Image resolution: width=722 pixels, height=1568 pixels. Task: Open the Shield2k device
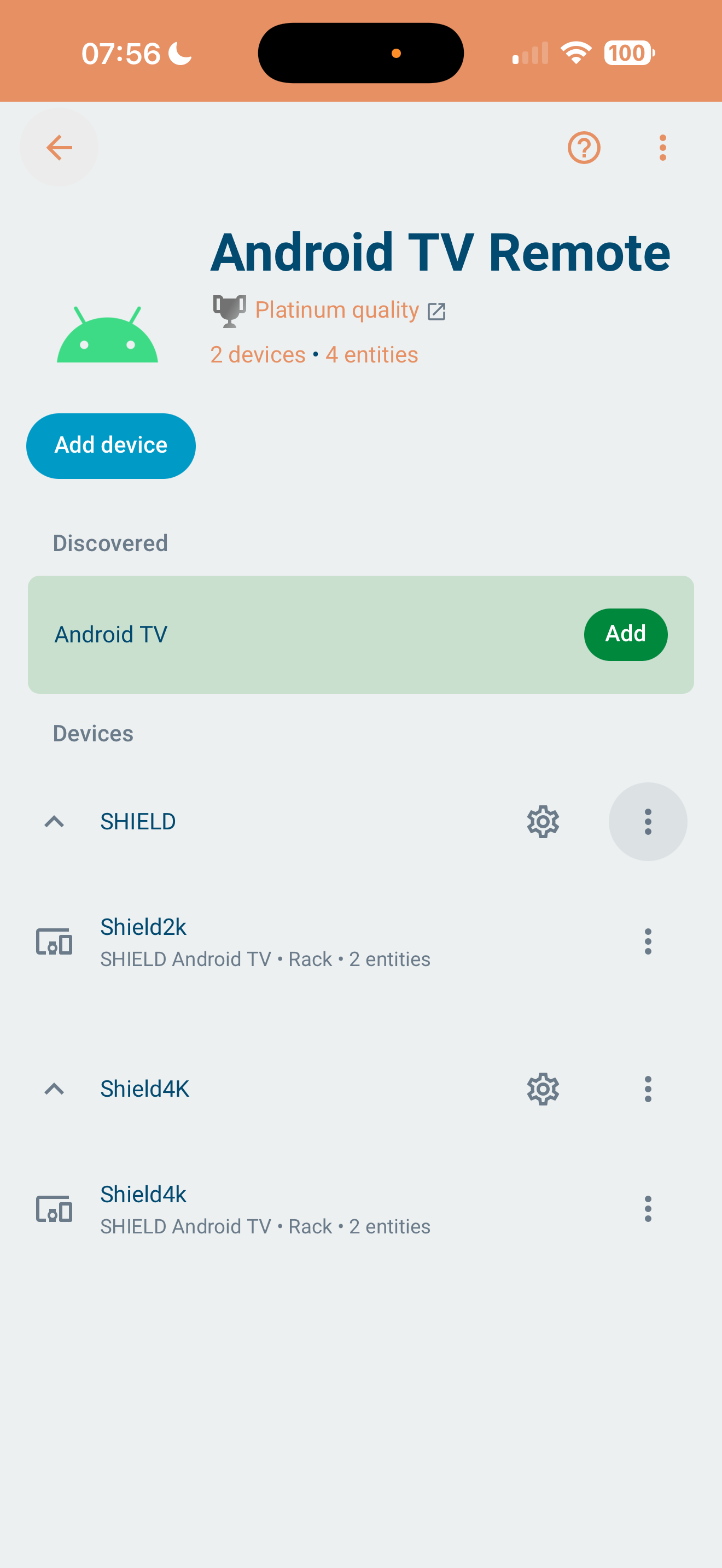pos(265,941)
